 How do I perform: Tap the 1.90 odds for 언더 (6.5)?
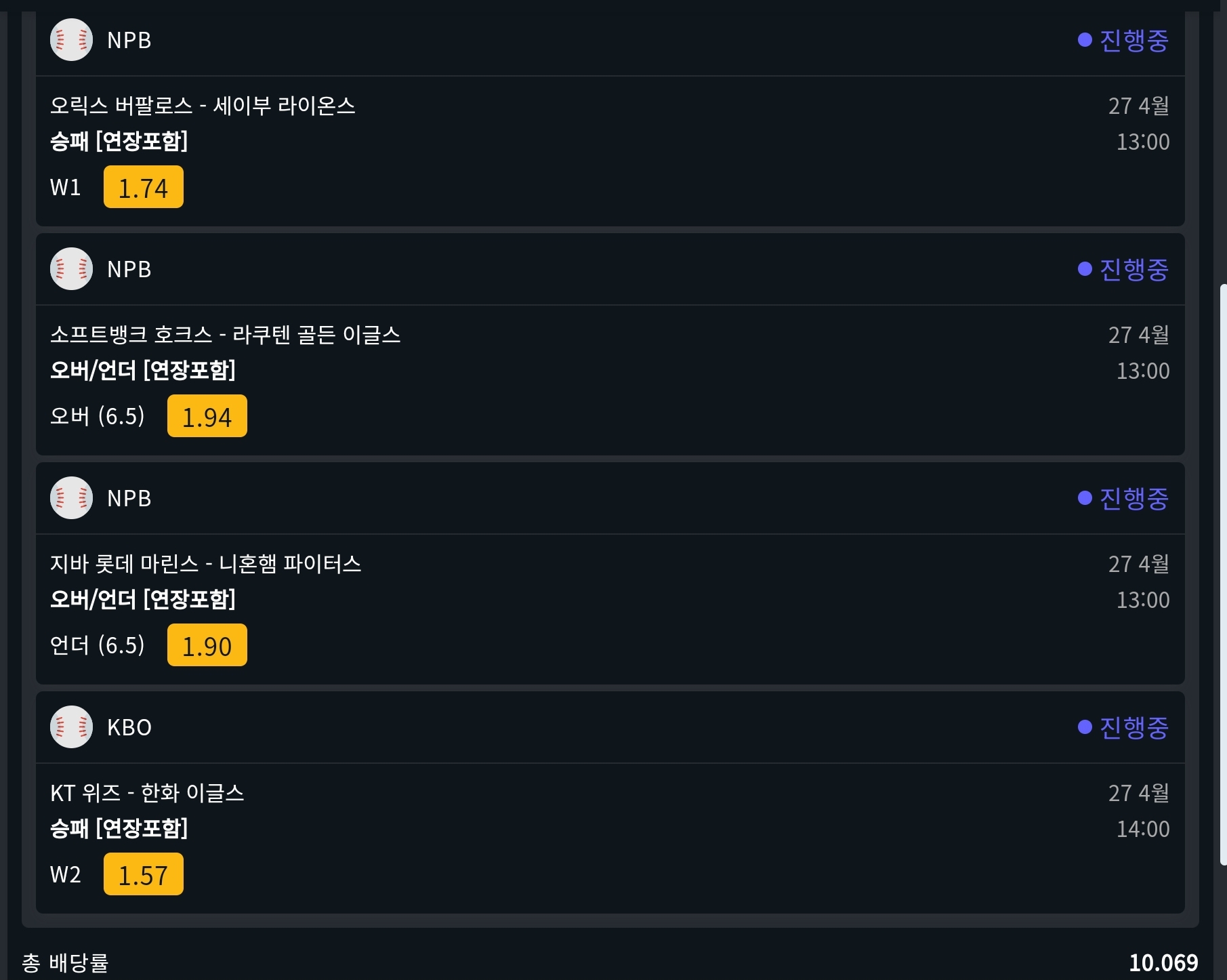(207, 645)
